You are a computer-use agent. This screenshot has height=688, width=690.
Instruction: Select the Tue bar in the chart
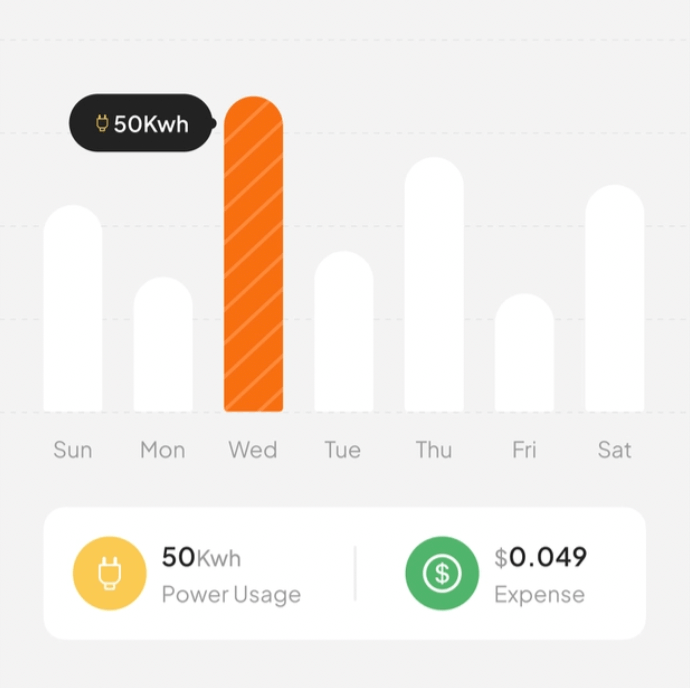click(x=343, y=331)
